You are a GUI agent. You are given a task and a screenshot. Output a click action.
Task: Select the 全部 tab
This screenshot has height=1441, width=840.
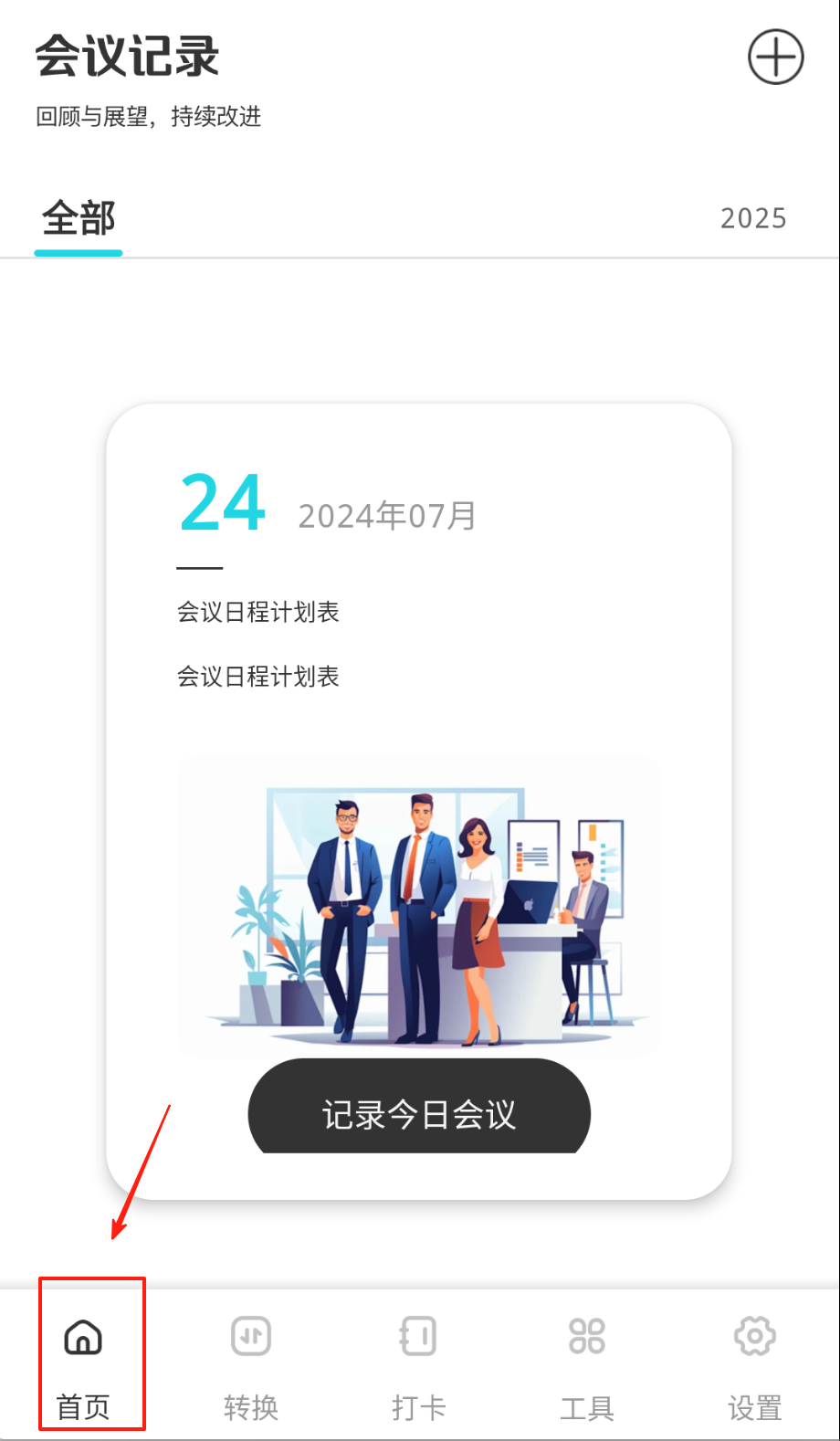click(79, 219)
